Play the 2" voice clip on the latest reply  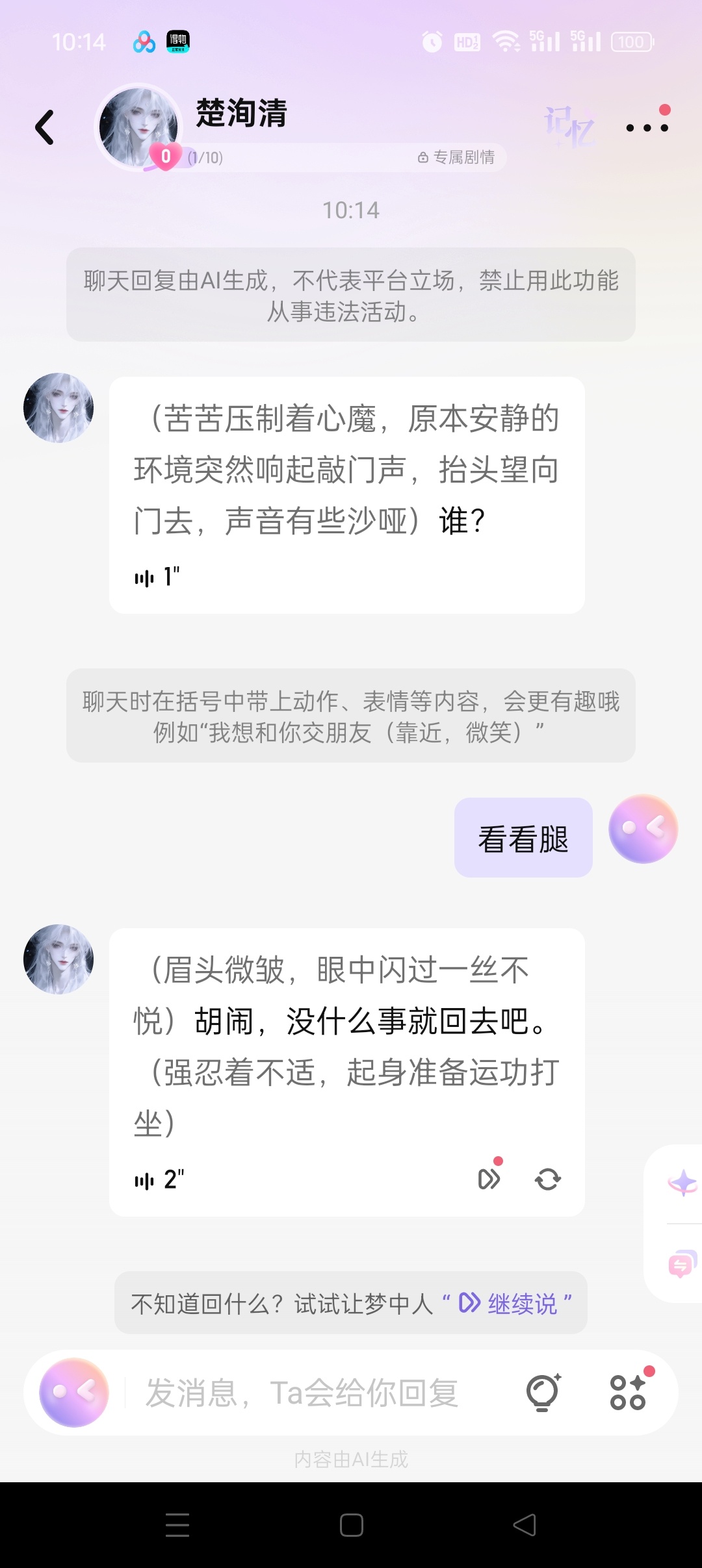point(159,1179)
